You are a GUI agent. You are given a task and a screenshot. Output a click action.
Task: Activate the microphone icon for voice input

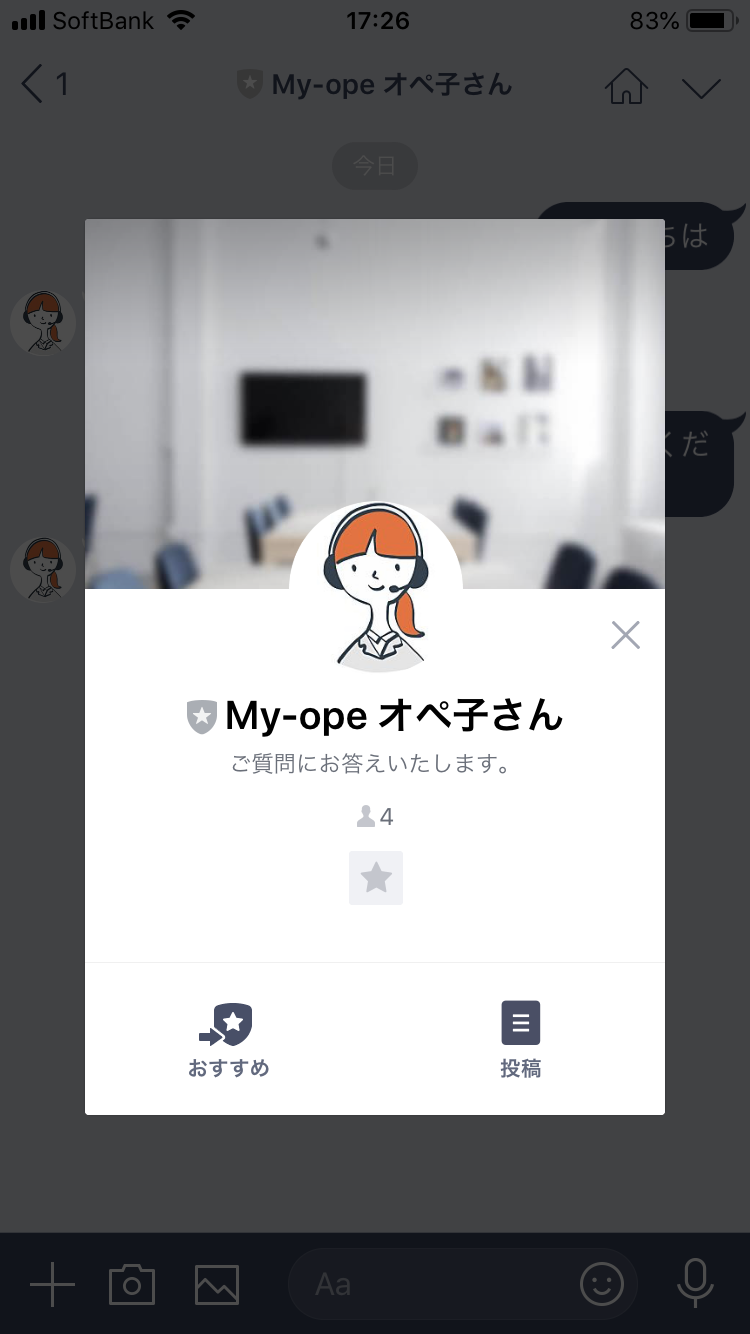(694, 1284)
